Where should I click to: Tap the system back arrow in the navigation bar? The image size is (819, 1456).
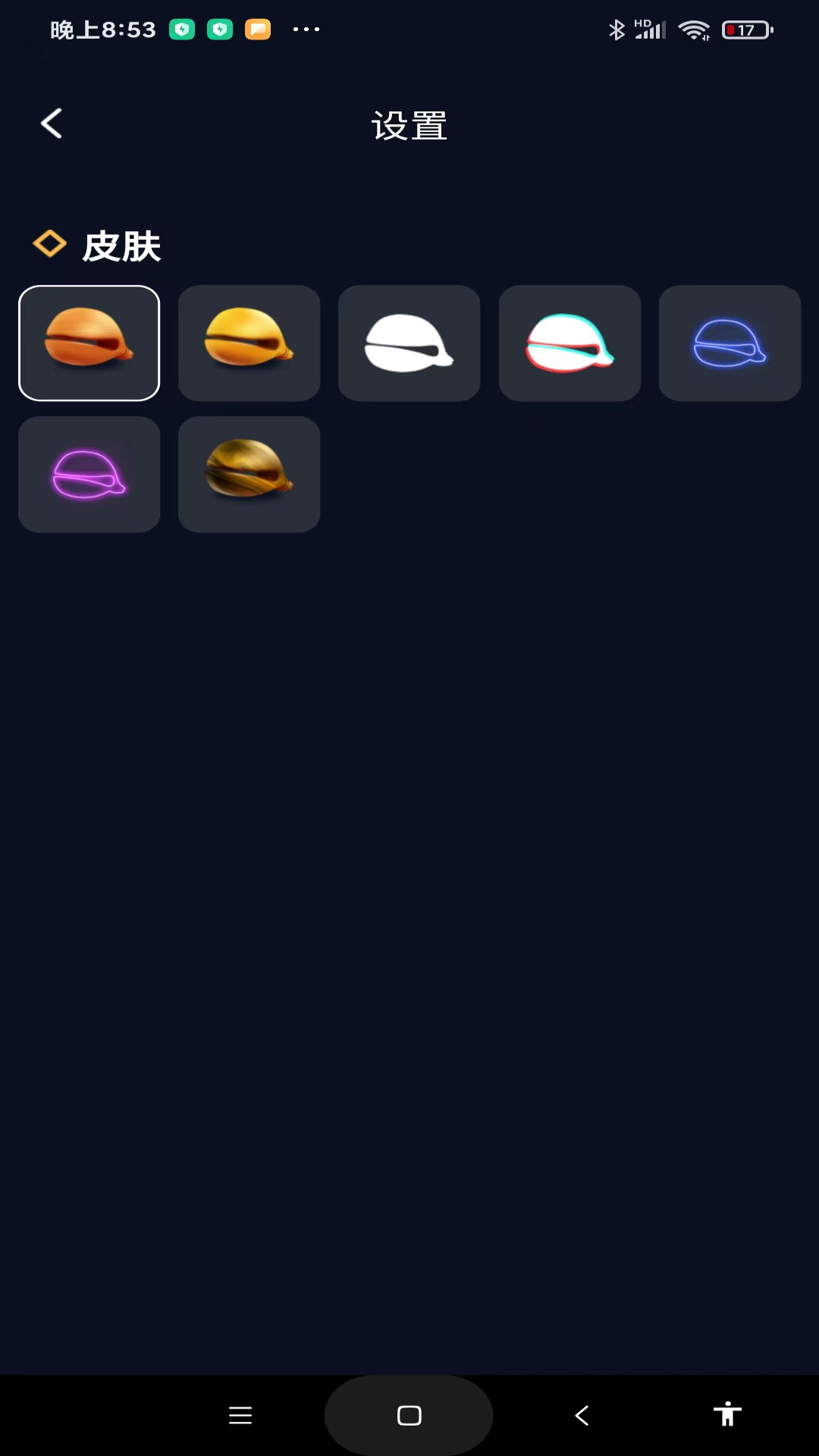tap(582, 1415)
